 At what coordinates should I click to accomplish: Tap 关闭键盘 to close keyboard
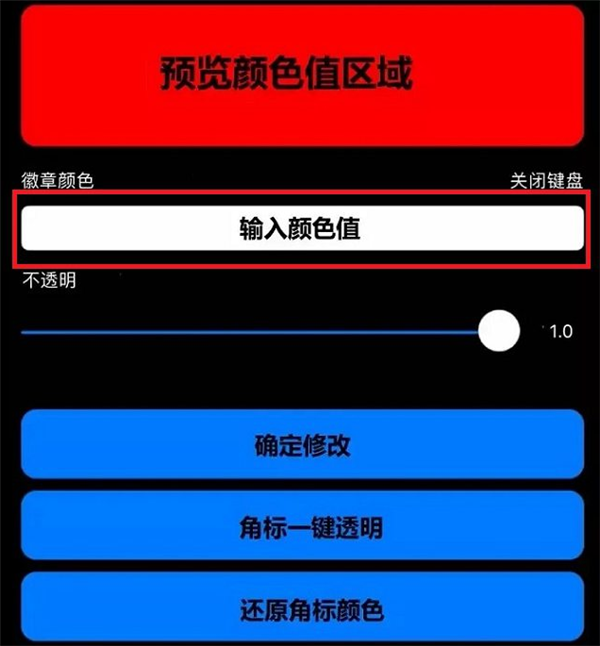[546, 181]
